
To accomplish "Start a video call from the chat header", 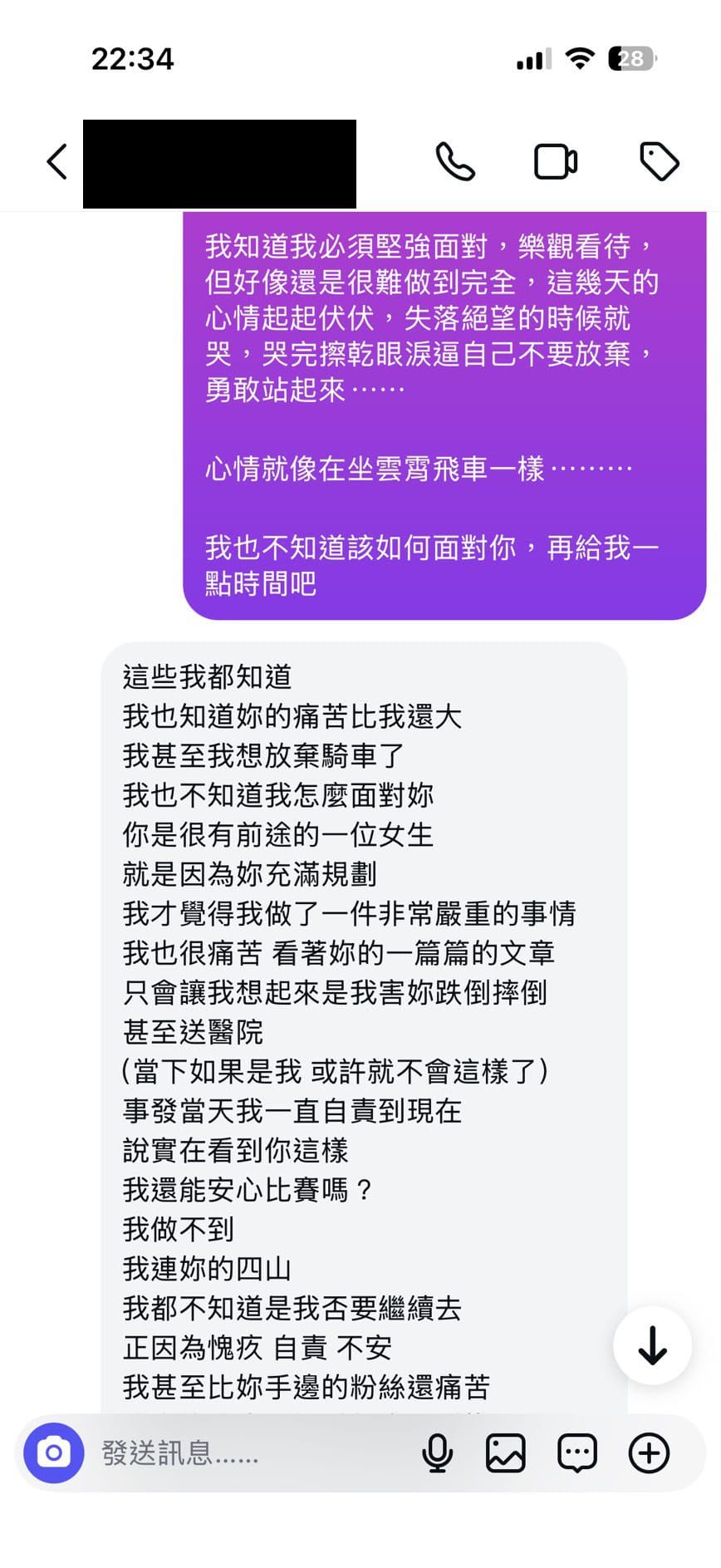I will click(x=556, y=161).
